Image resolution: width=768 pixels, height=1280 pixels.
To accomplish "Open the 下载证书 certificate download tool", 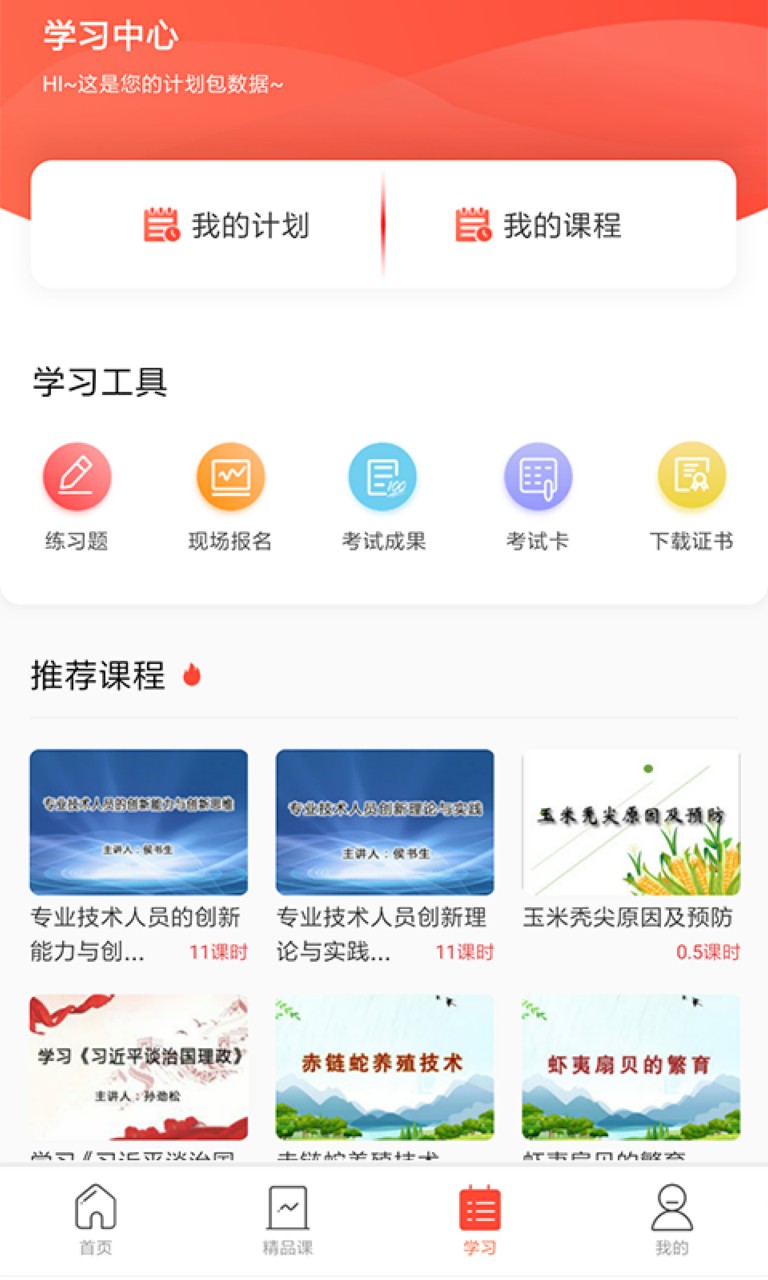I will click(x=690, y=476).
